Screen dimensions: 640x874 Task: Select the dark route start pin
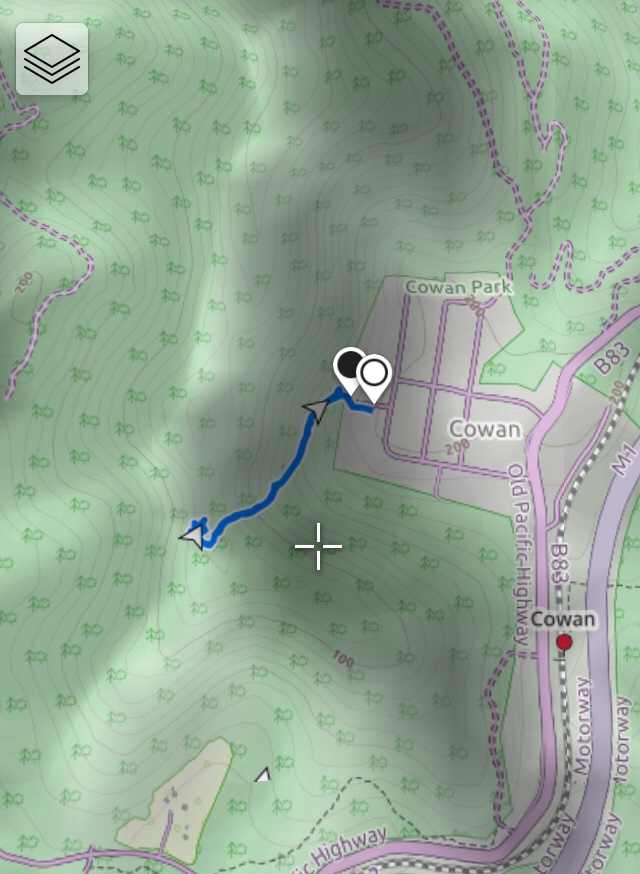[x=349, y=366]
